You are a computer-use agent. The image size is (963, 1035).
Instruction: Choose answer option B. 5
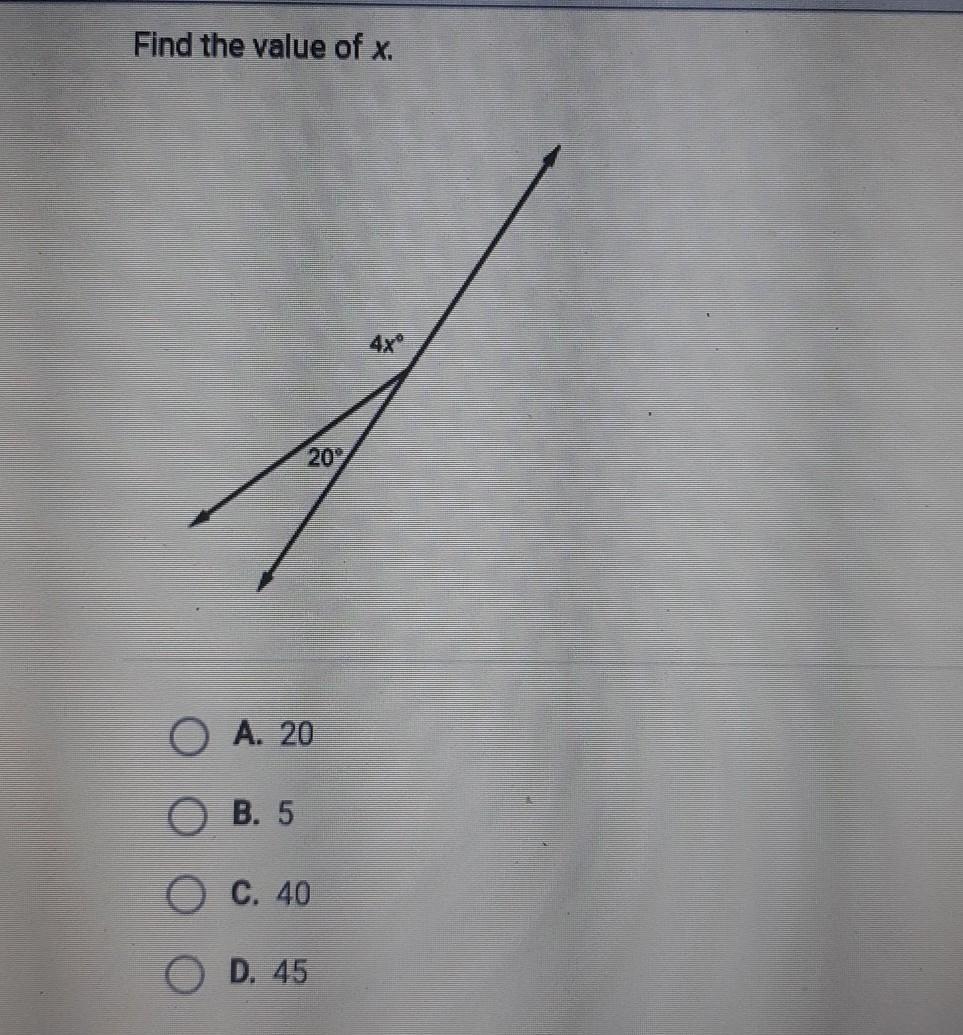click(x=185, y=817)
